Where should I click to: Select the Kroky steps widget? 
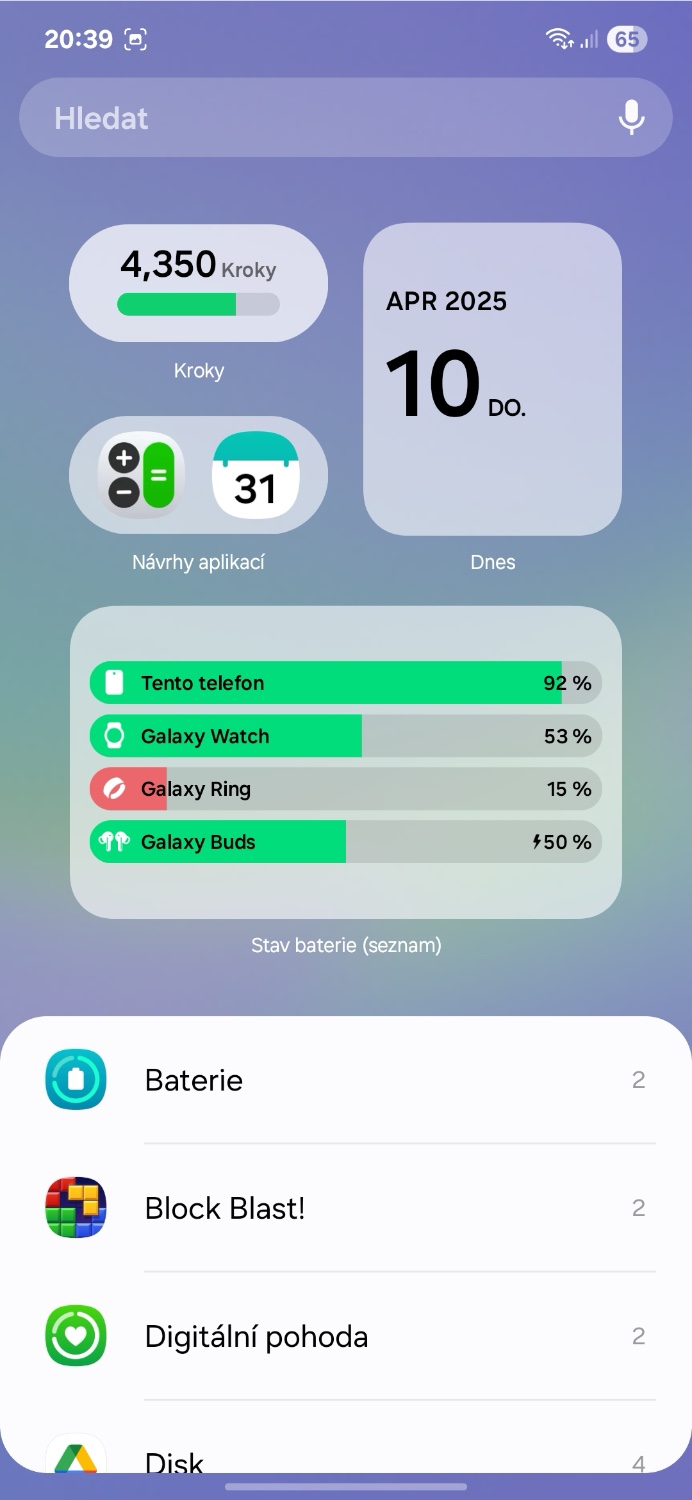198,283
